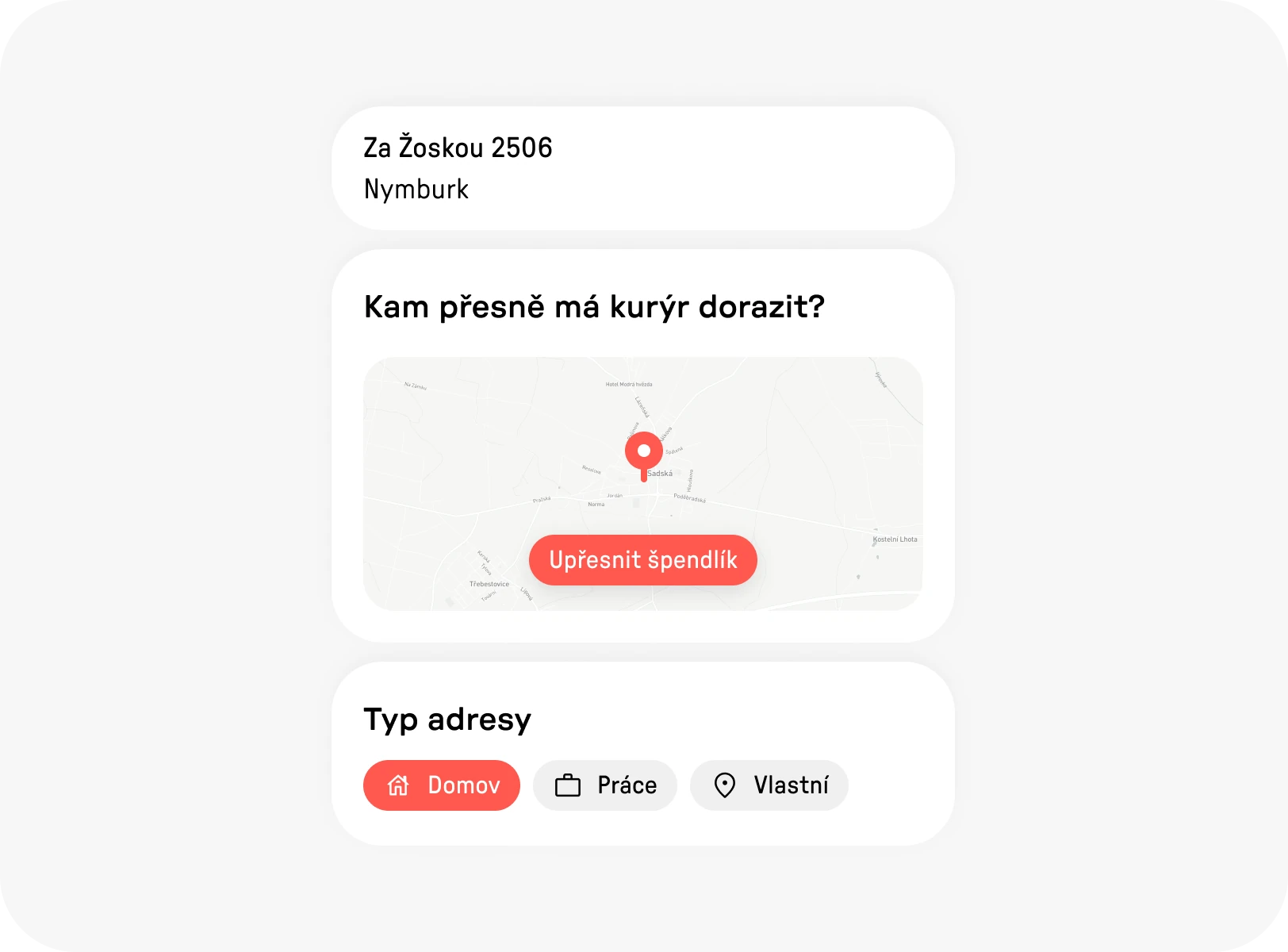
Task: Tap the Upřesnit špendlík button
Action: tap(642, 560)
